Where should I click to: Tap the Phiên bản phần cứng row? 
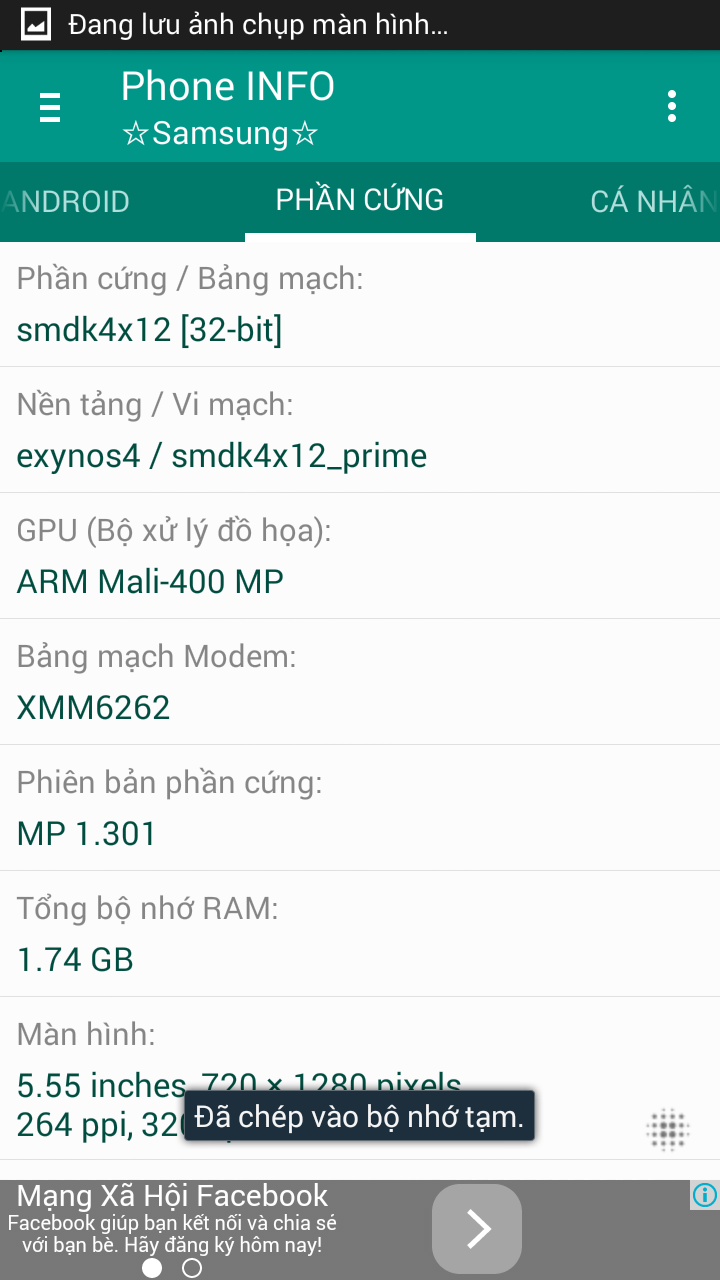360,808
